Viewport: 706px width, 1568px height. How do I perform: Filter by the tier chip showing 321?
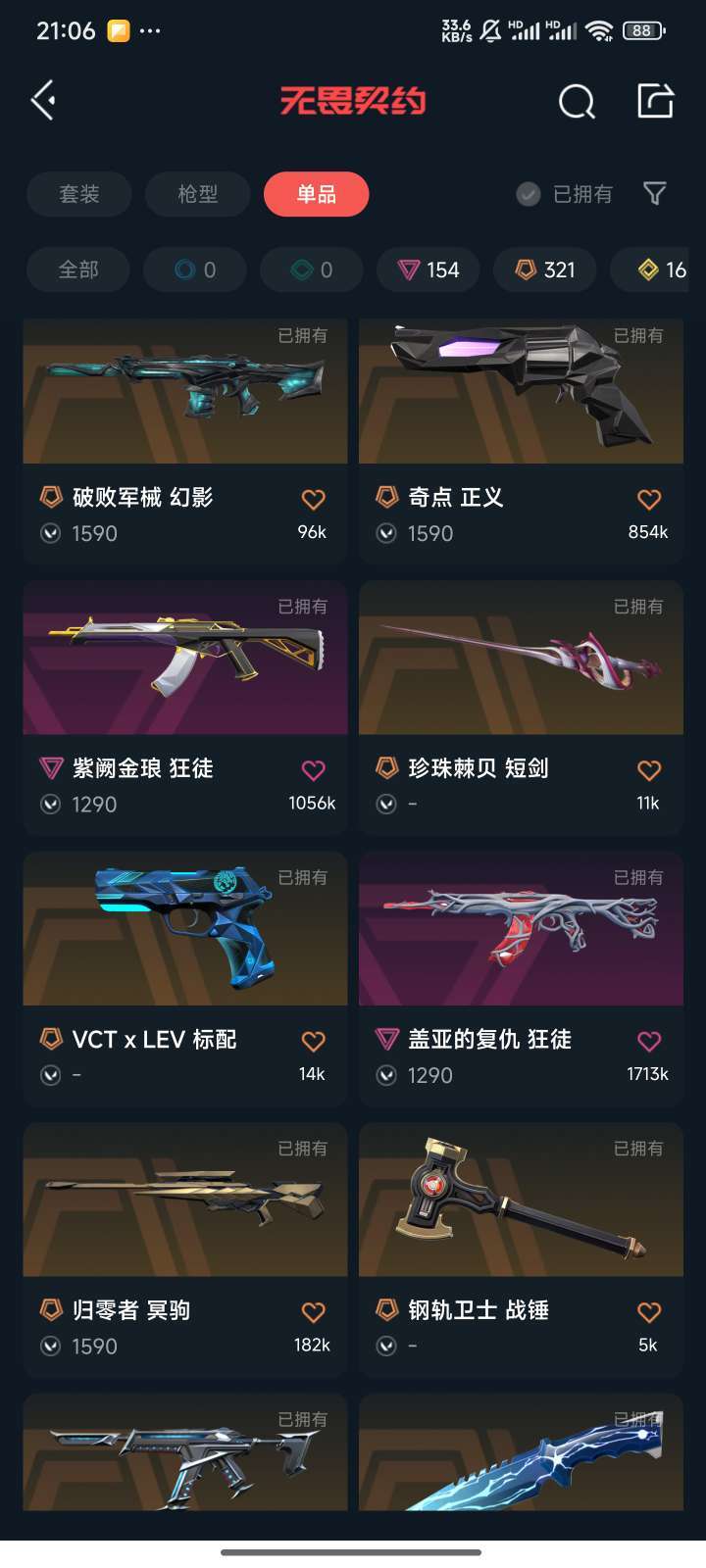point(545,269)
